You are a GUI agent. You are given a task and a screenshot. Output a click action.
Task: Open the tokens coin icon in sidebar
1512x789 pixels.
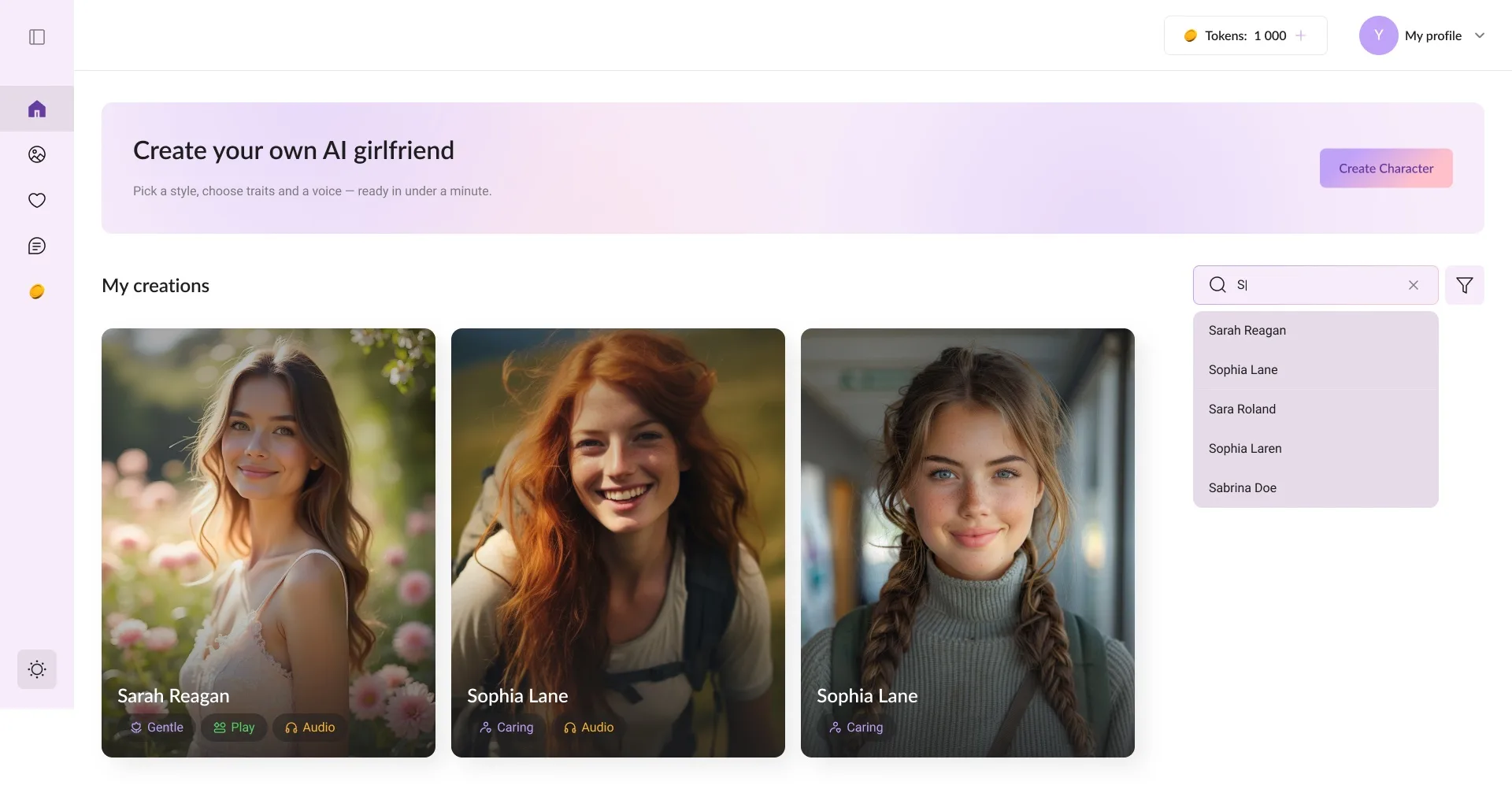tap(37, 292)
